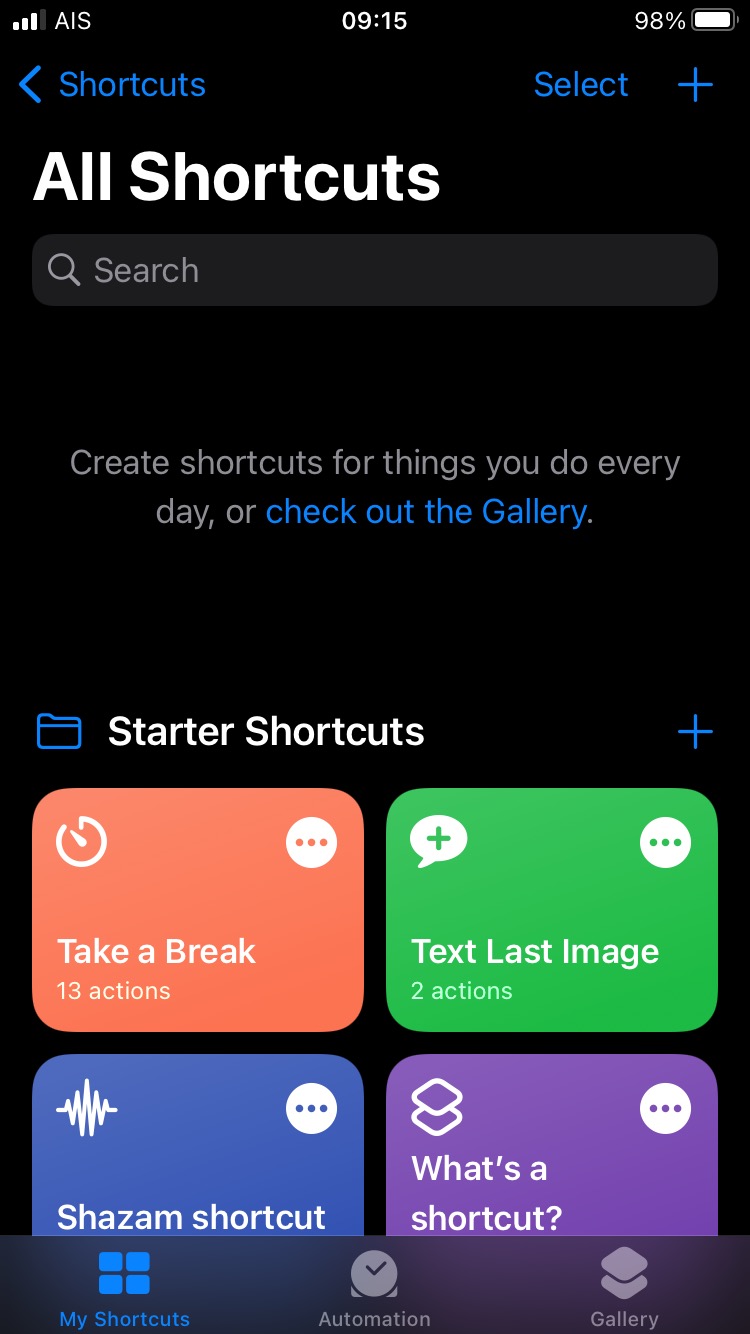Screen dimensions: 750x1334
Task: Switch to the Gallery tab
Action: [624, 1290]
